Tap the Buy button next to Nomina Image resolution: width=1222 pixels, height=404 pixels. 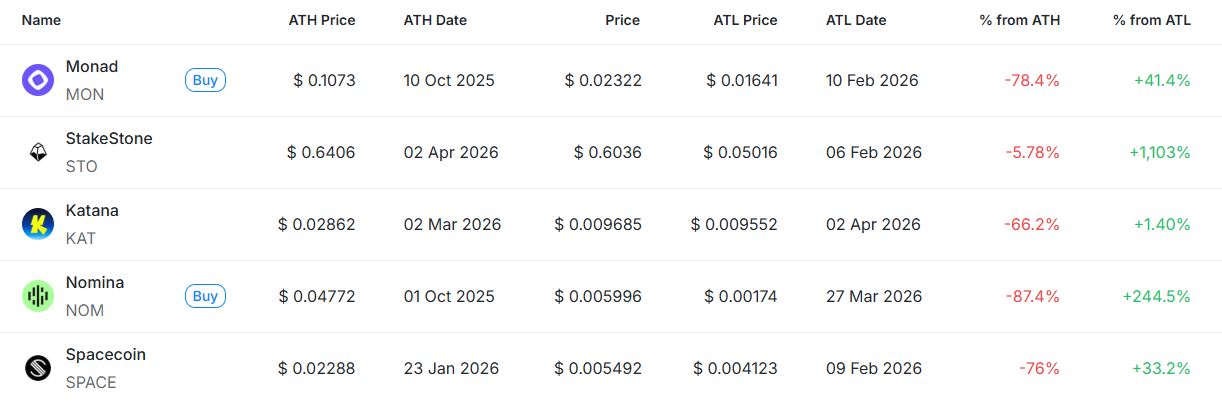(205, 296)
